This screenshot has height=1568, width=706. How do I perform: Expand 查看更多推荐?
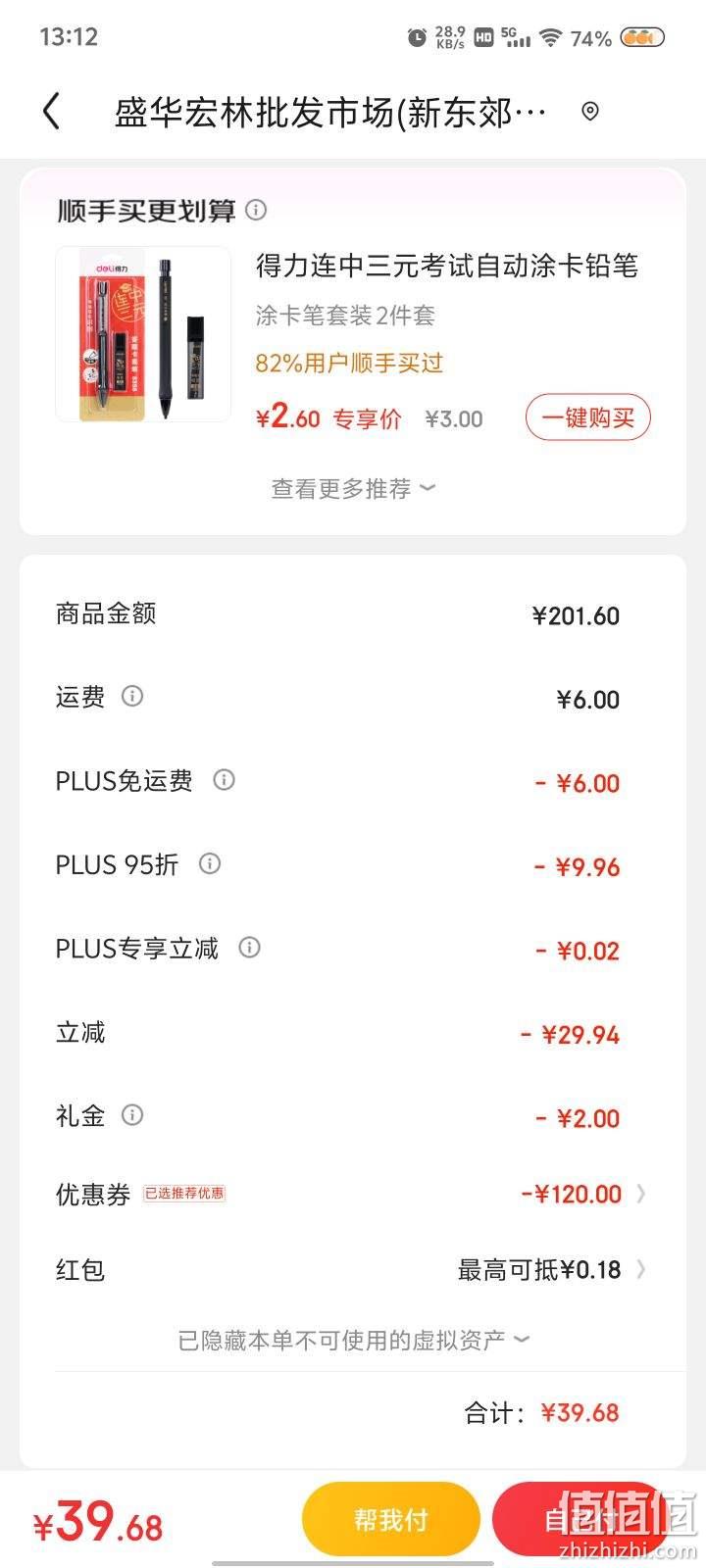(353, 488)
